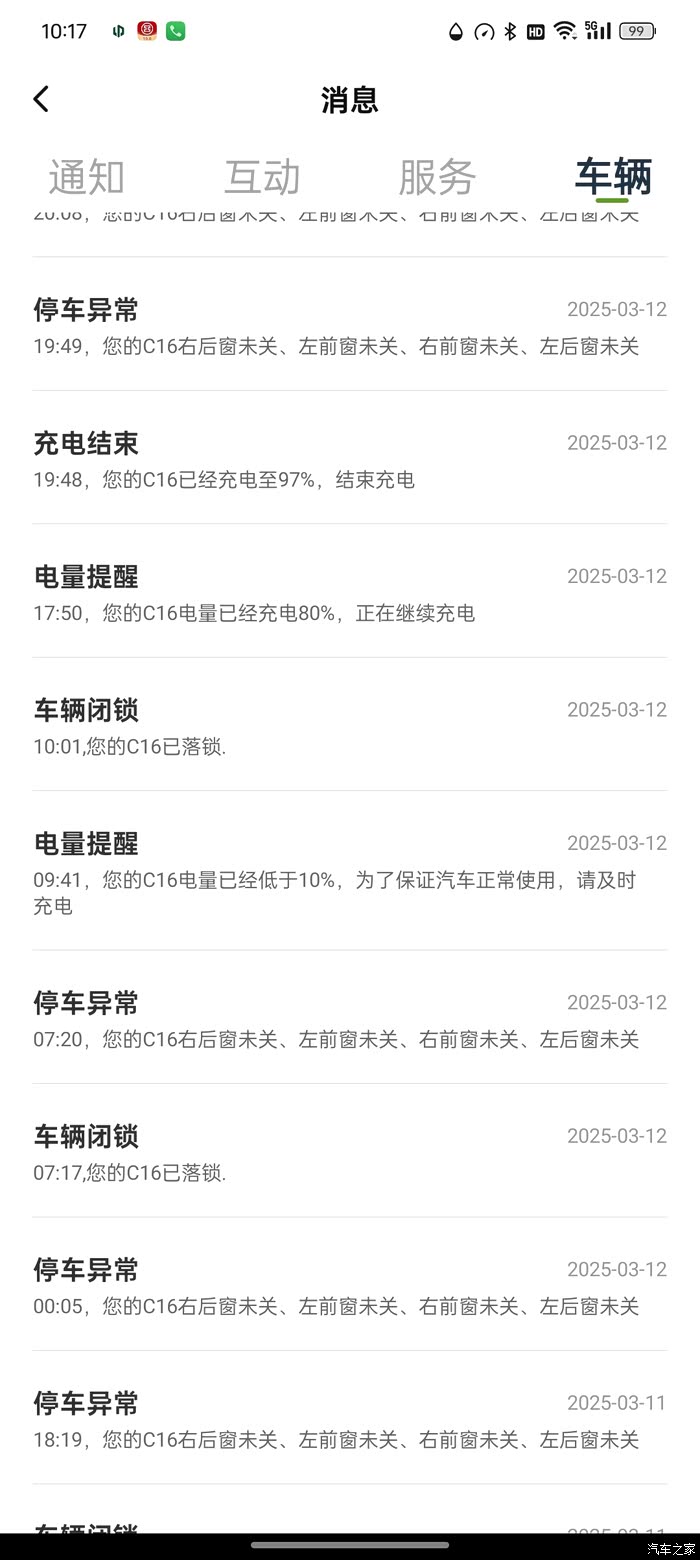700x1560 pixels.
Task: Open the 服务 tab
Action: coord(437,178)
